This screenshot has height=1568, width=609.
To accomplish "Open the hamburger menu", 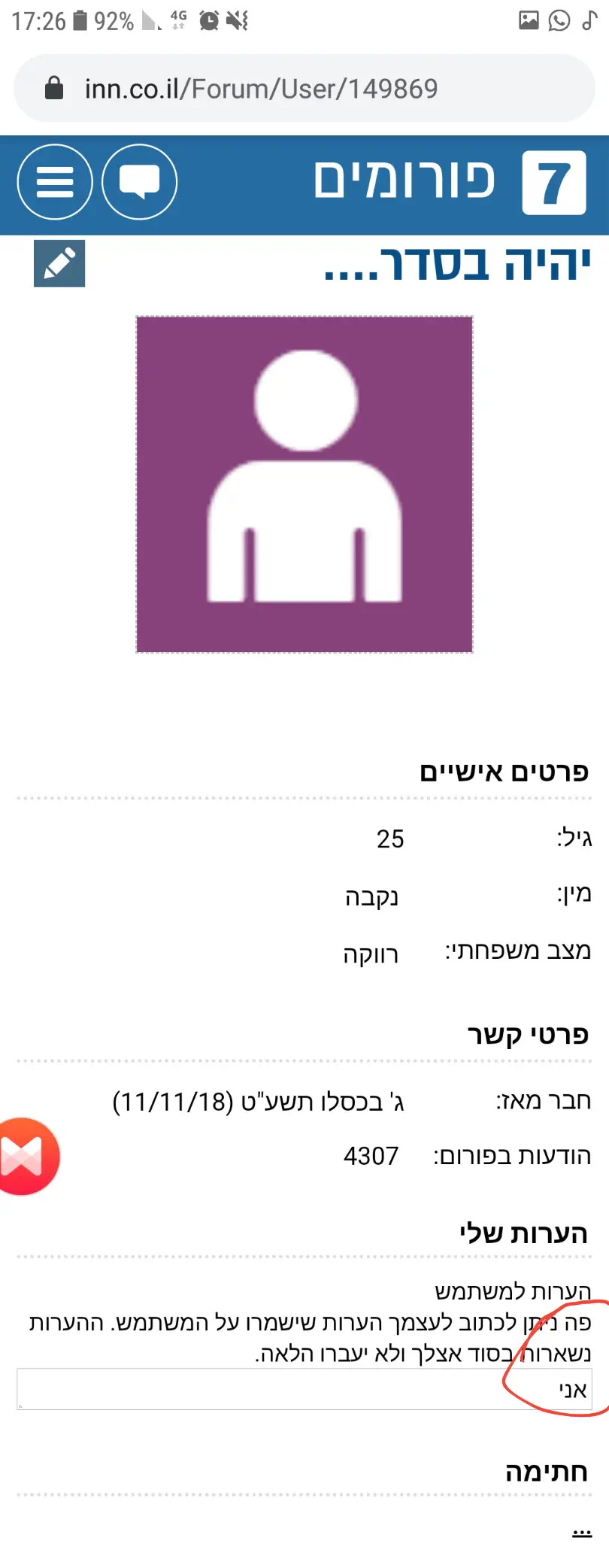I will [x=55, y=182].
